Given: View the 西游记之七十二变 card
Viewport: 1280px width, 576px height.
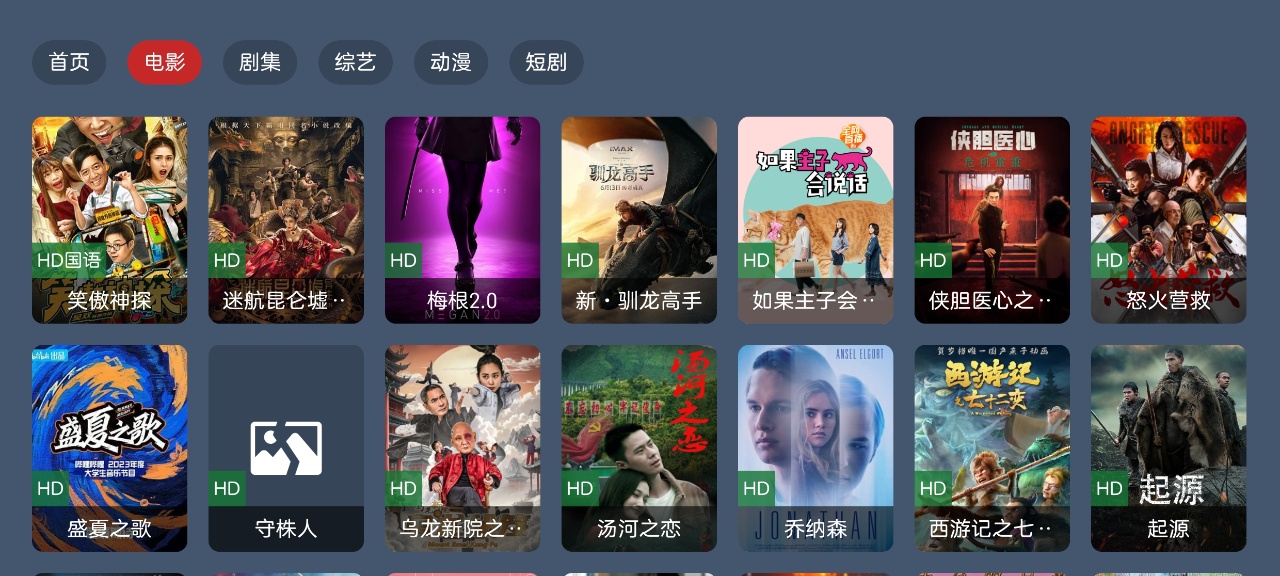Looking at the screenshot, I should point(992,448).
